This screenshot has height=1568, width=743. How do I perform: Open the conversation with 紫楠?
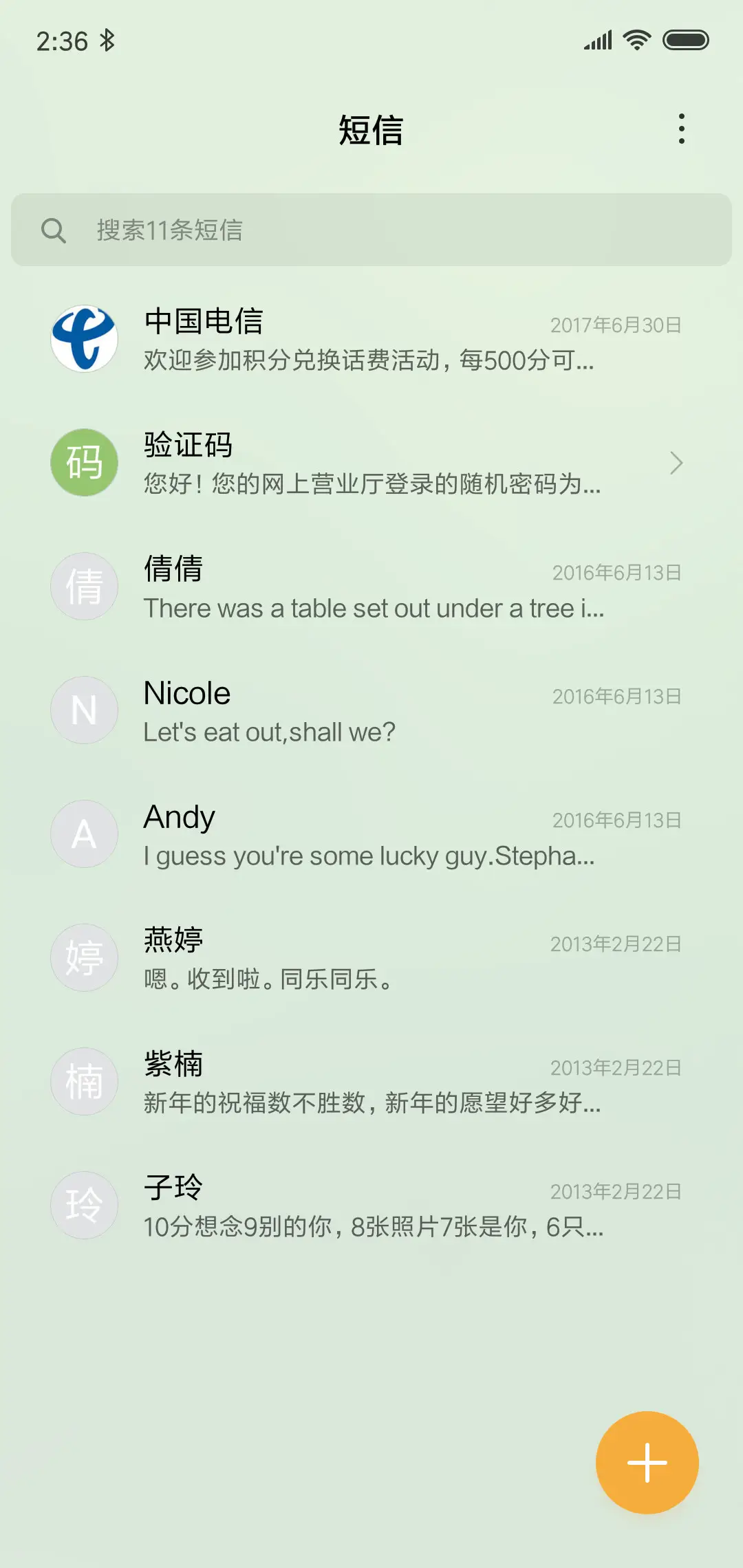[x=371, y=1081]
